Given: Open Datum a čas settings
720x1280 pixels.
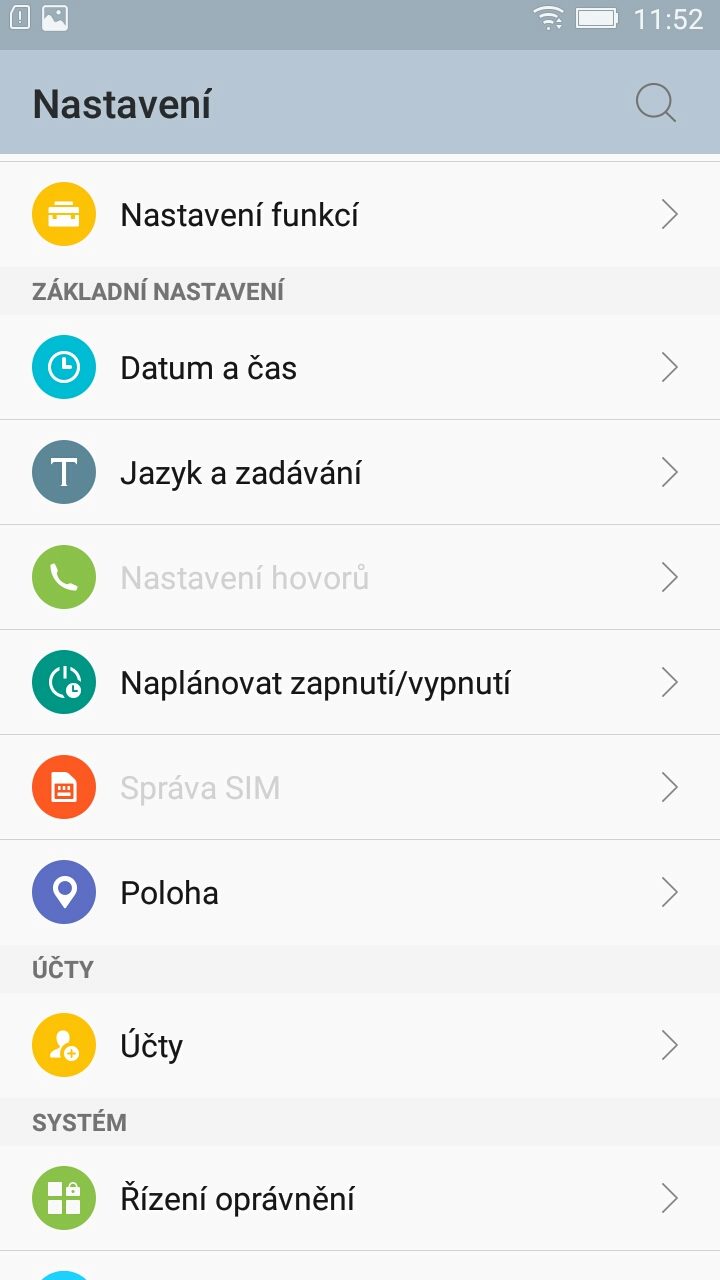Looking at the screenshot, I should (x=360, y=367).
